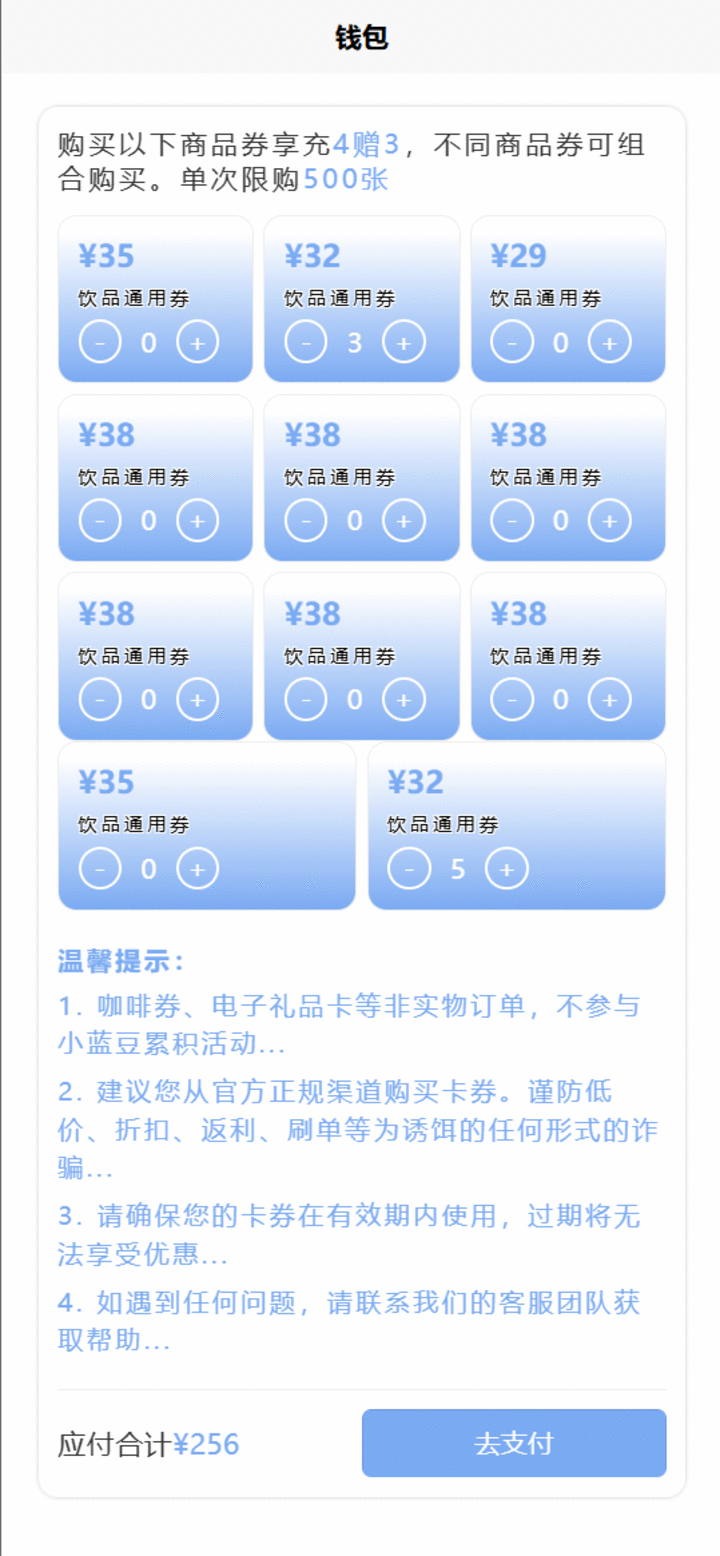Decrease quantity of the ¥29 饮品通用券
The width and height of the screenshot is (720, 1556).
(x=512, y=343)
